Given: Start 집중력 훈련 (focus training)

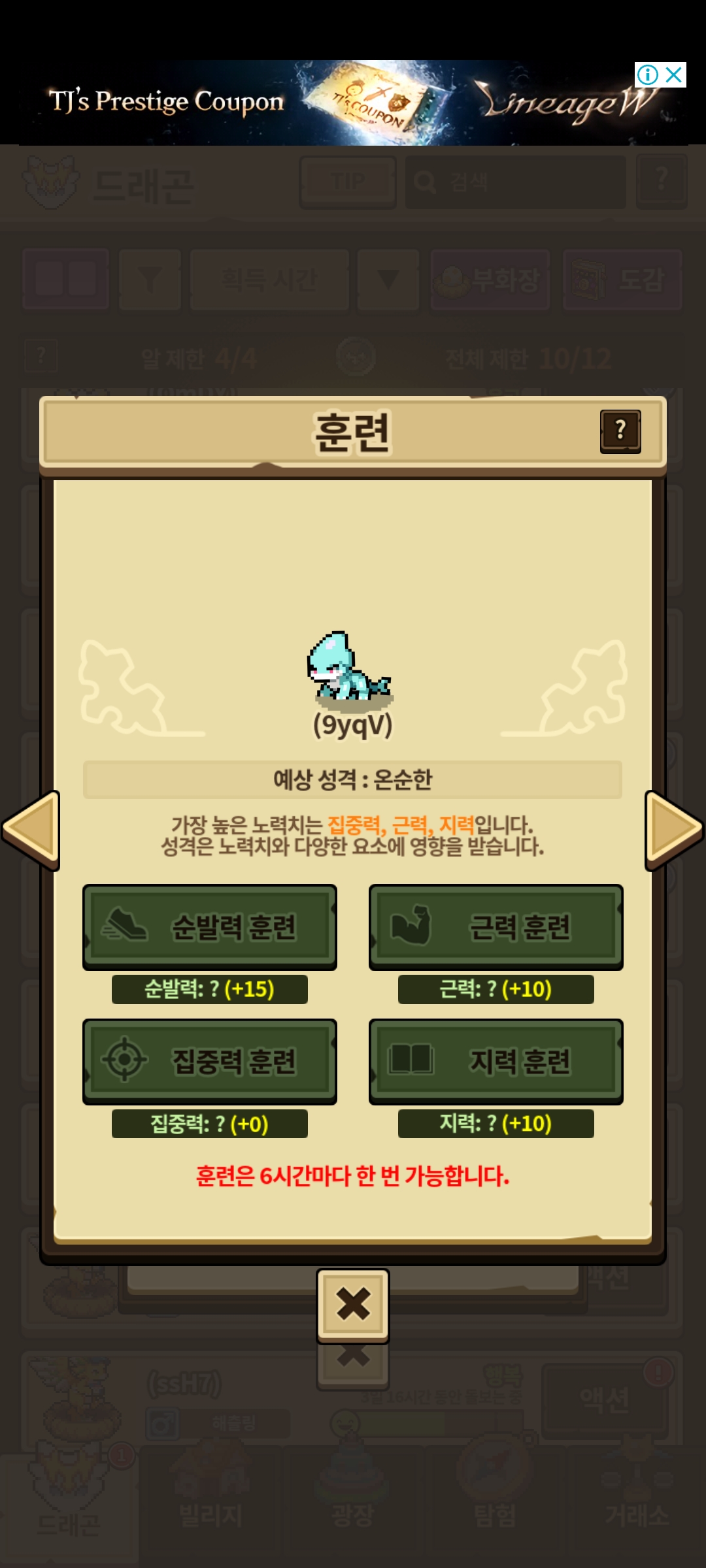Looking at the screenshot, I should (210, 1062).
